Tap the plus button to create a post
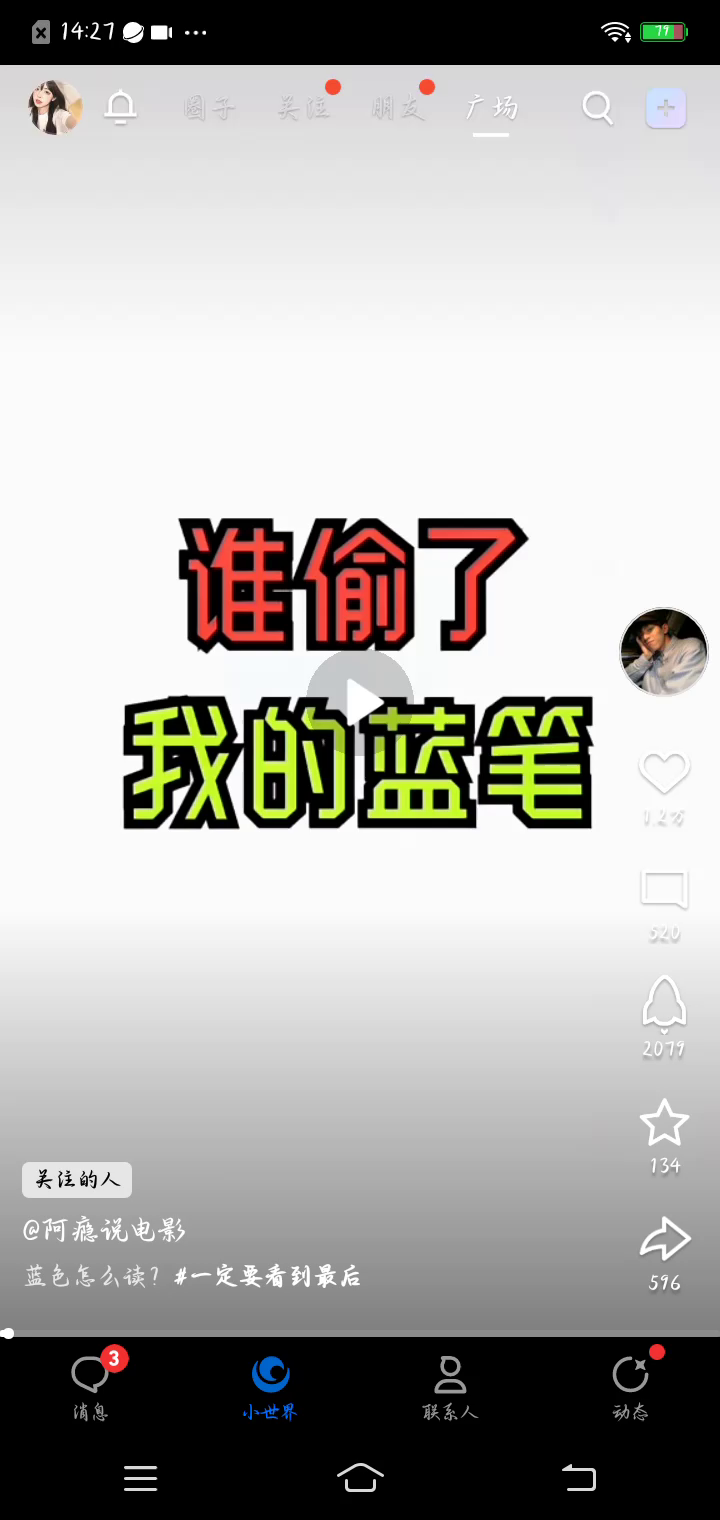The width and height of the screenshot is (720, 1520). 666,108
